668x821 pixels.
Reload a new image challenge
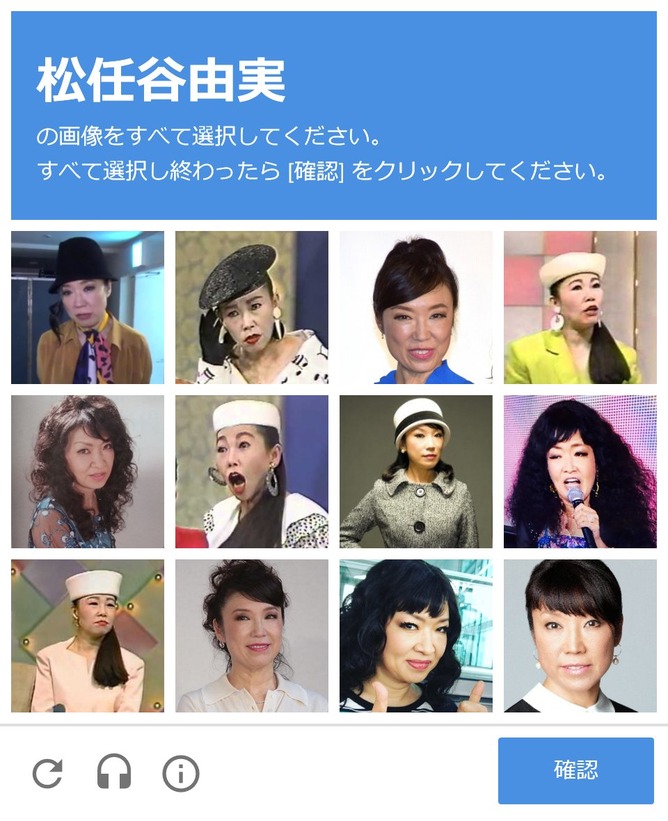coord(47,773)
